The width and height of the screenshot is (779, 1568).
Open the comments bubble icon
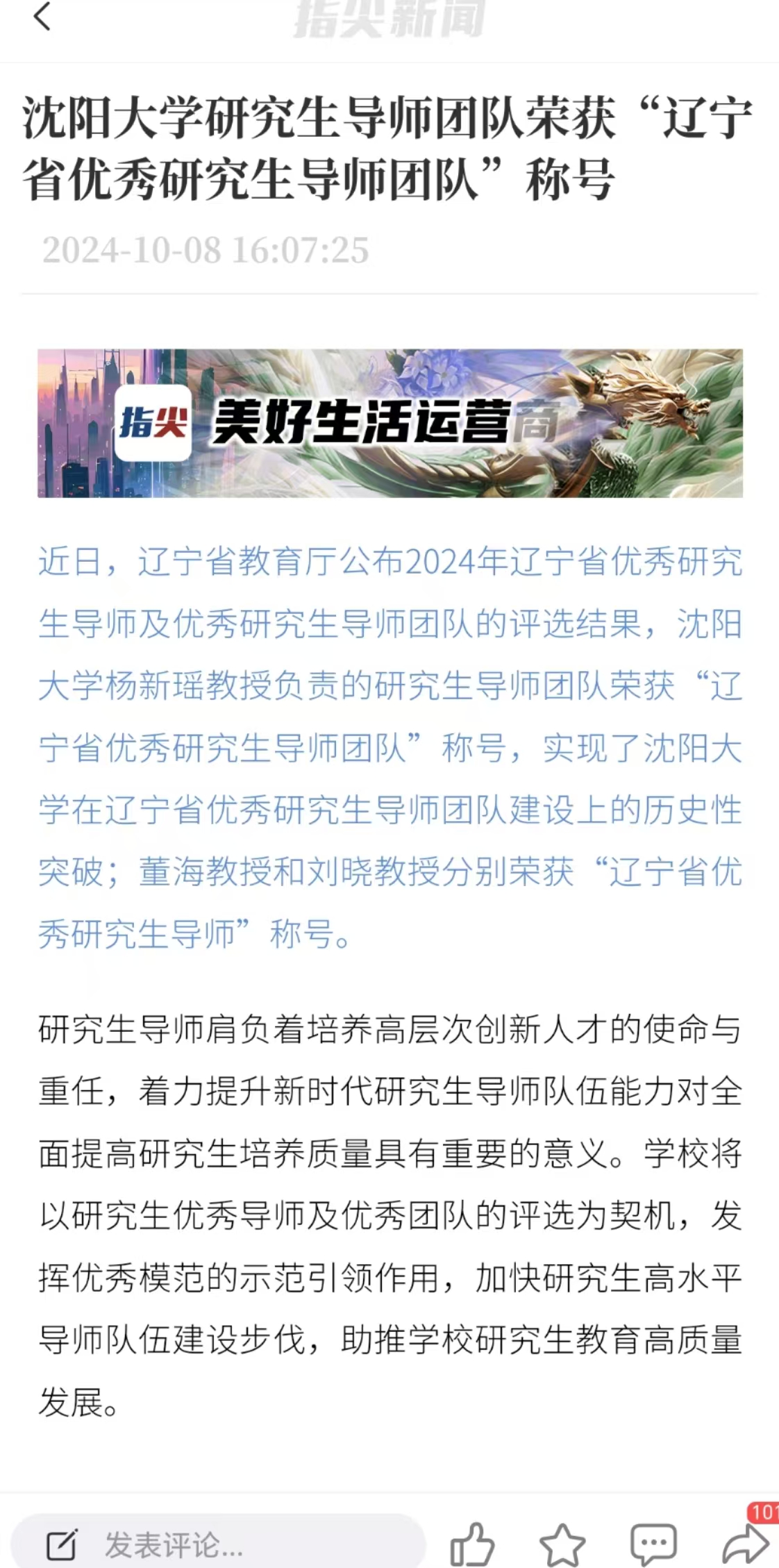click(653, 1544)
